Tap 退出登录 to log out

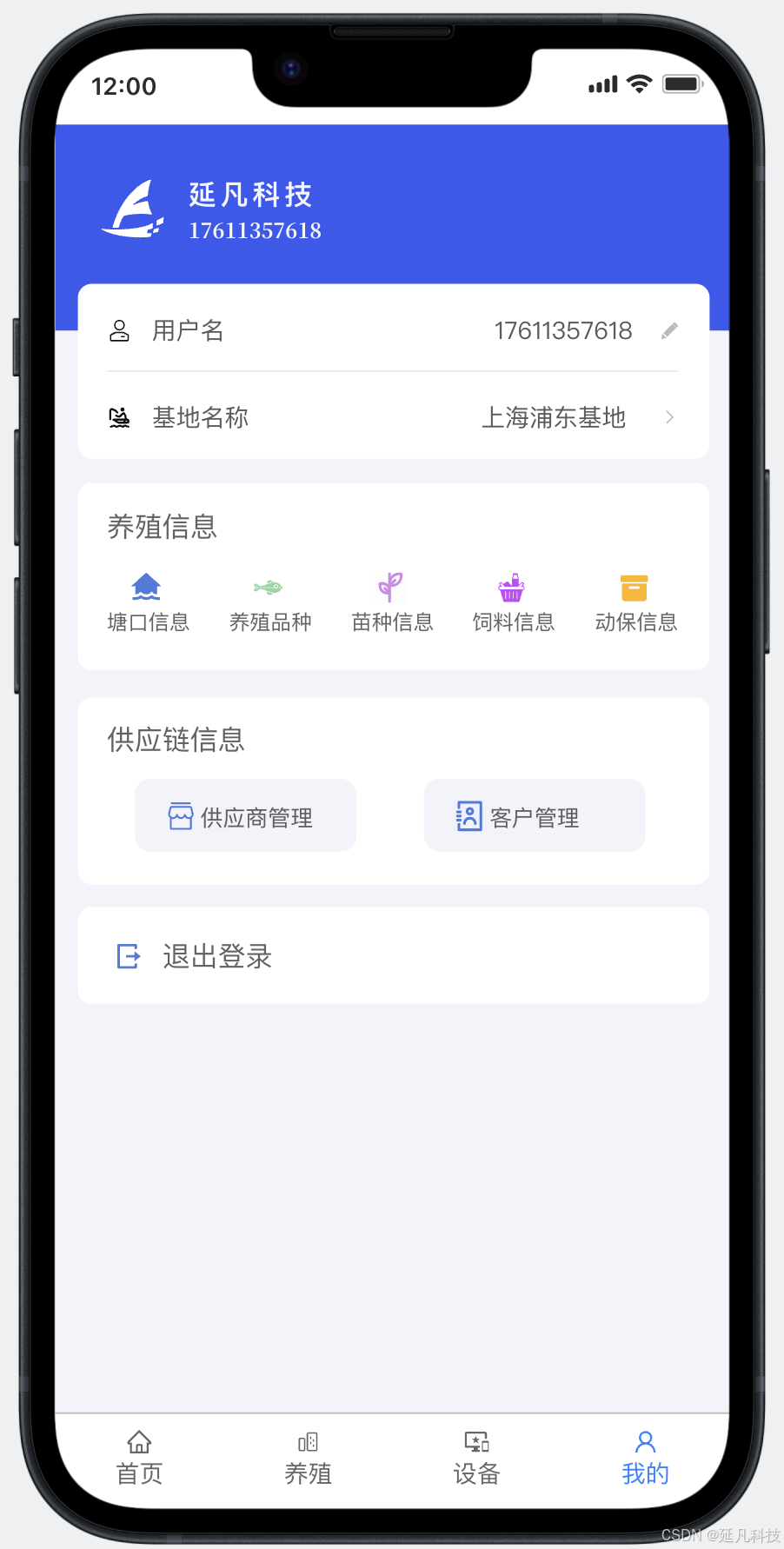(x=217, y=956)
